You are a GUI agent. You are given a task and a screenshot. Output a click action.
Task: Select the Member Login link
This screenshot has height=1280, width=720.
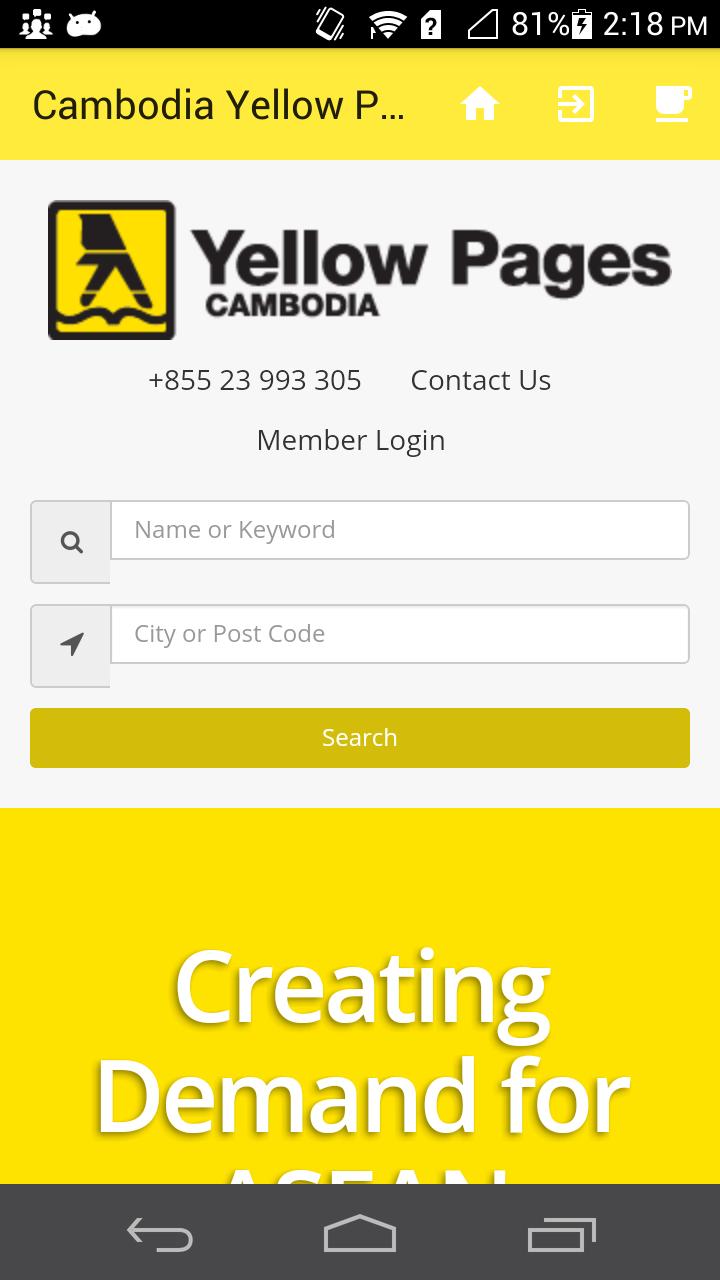point(351,440)
